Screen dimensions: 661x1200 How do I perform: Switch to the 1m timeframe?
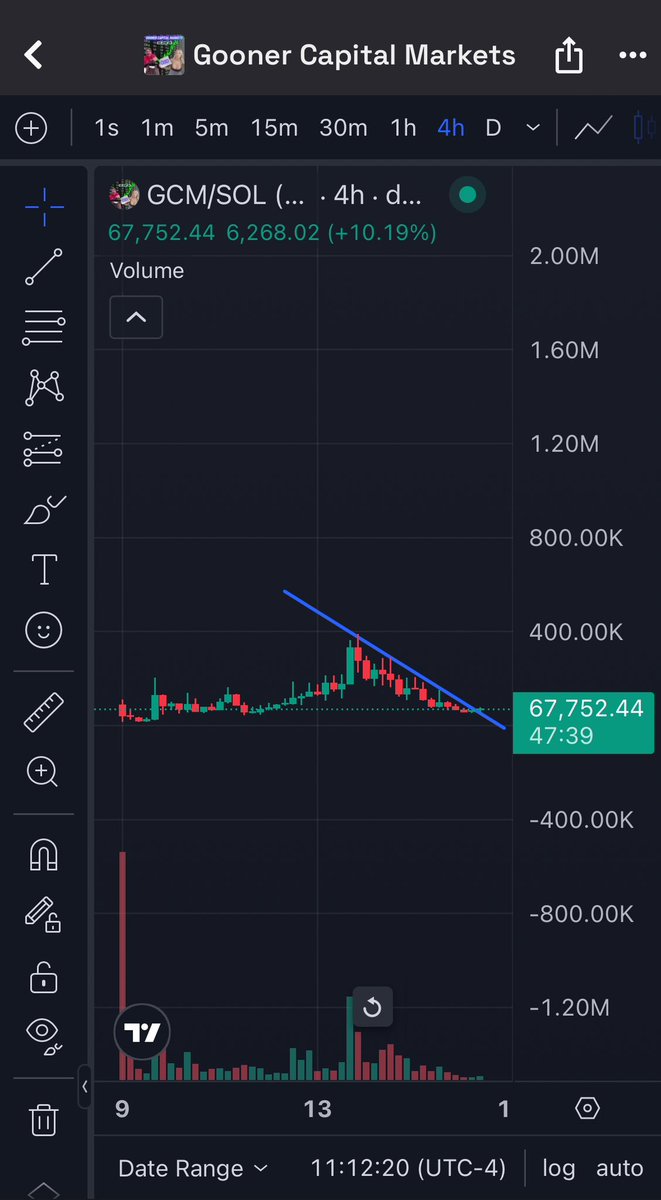(157, 128)
